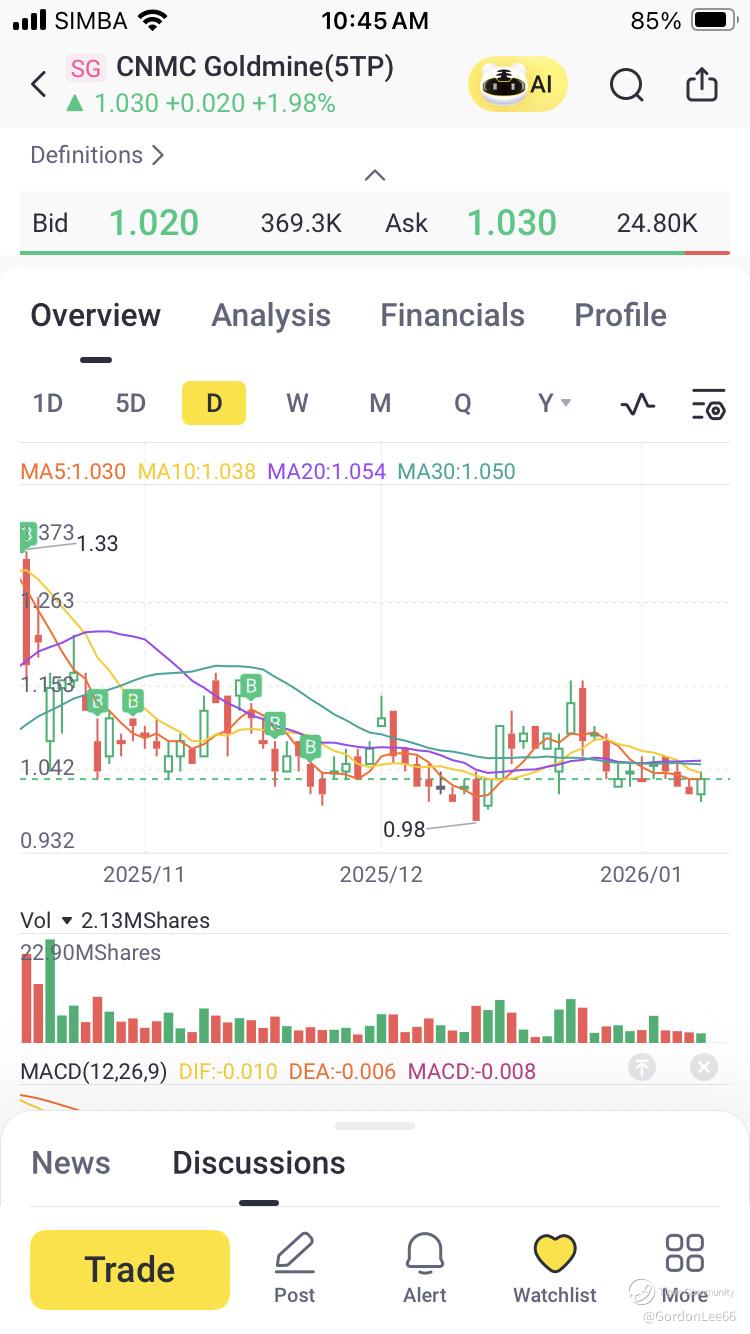Image resolution: width=750 pixels, height=1334 pixels.
Task: Open the Profile tab
Action: point(620,315)
